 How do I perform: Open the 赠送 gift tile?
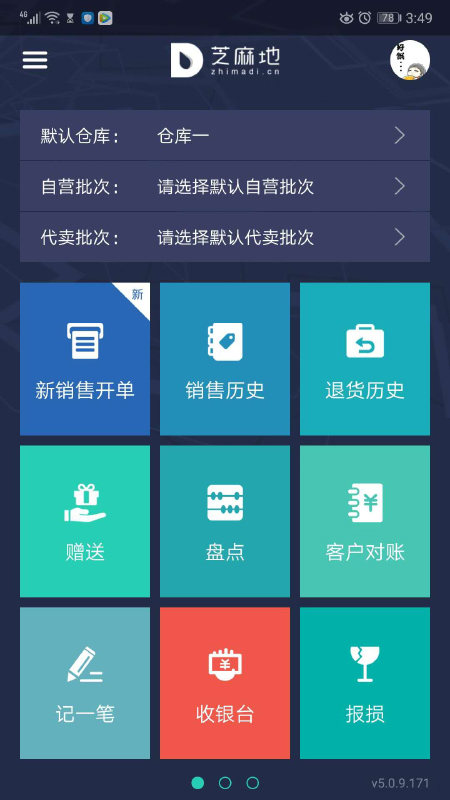point(85,521)
